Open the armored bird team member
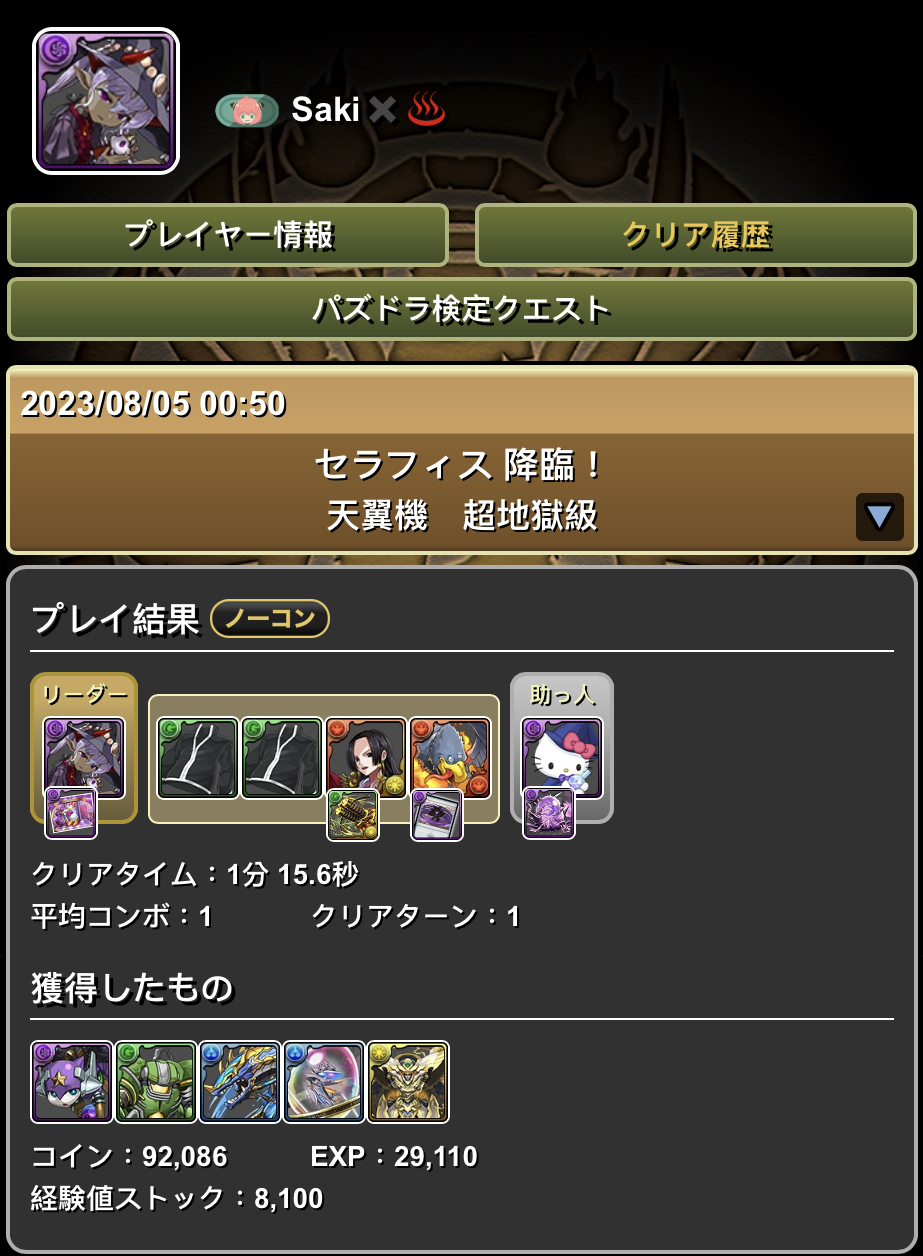Screen dimensions: 923x1256 click(450, 757)
